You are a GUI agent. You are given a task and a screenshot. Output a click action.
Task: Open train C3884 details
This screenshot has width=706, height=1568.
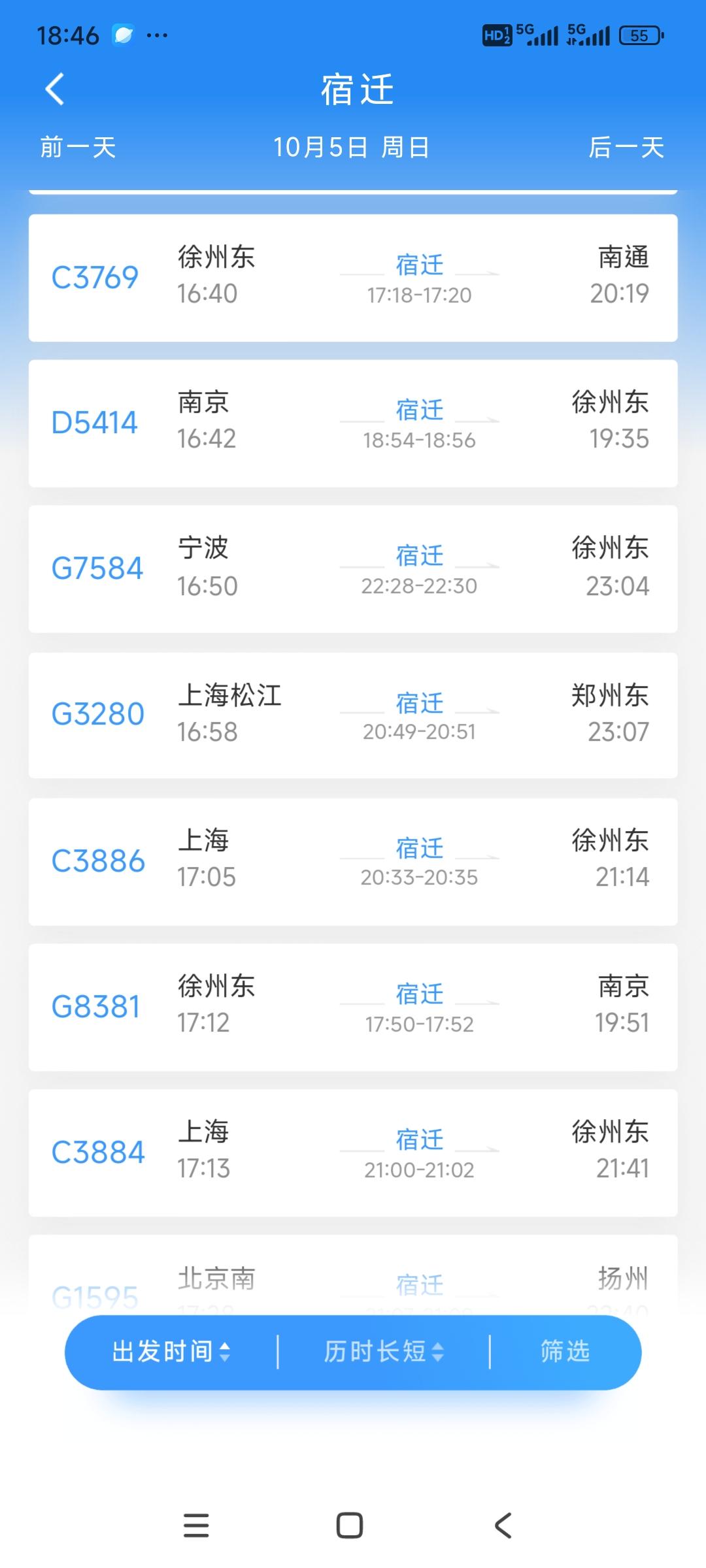point(353,1152)
